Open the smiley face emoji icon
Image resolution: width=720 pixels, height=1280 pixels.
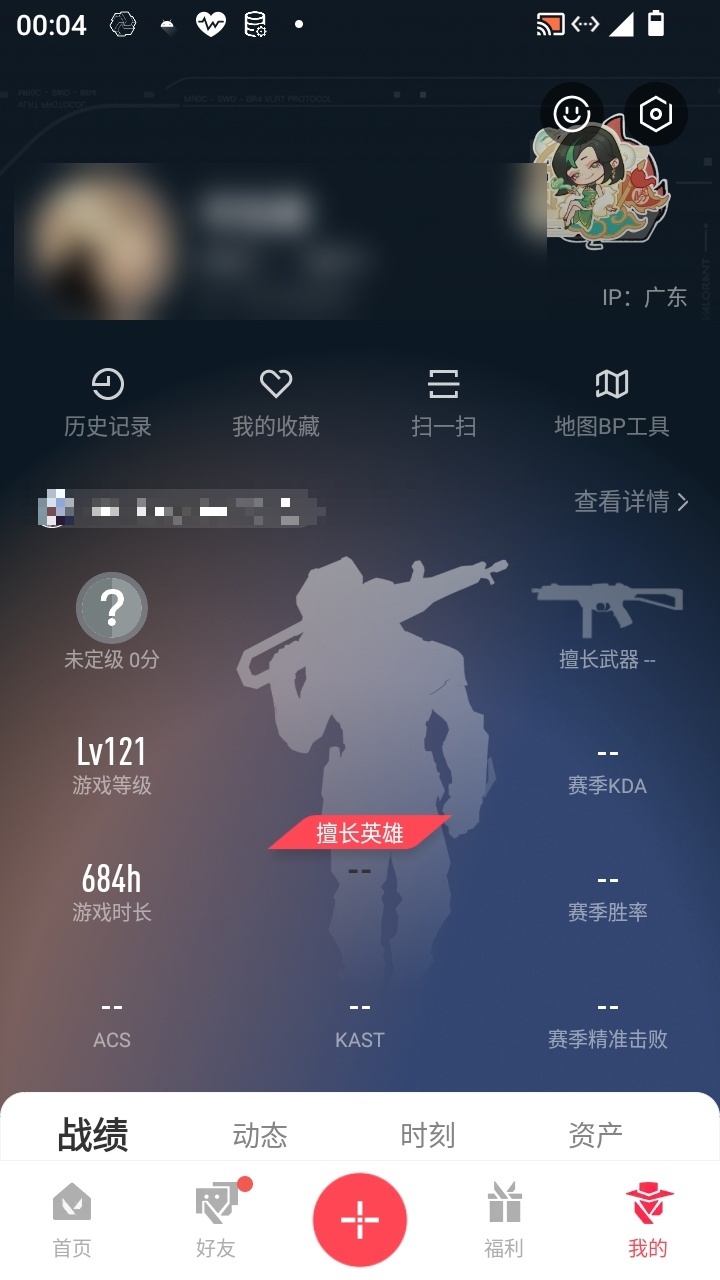click(x=572, y=114)
